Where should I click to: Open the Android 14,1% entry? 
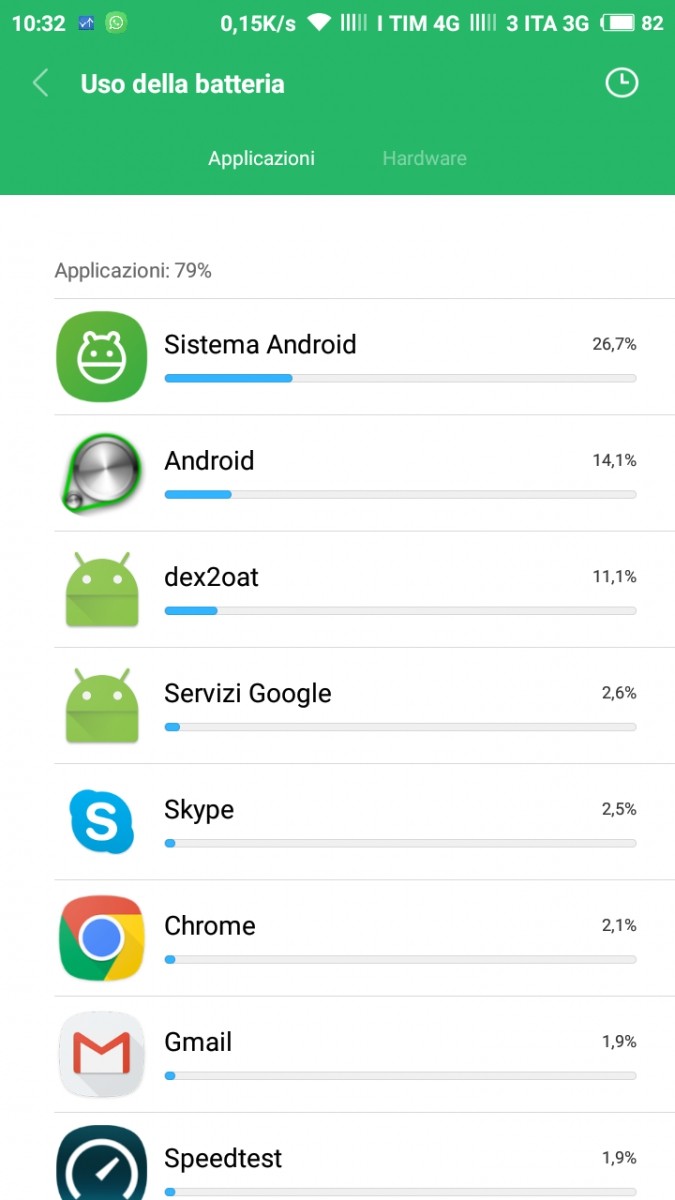(364, 473)
